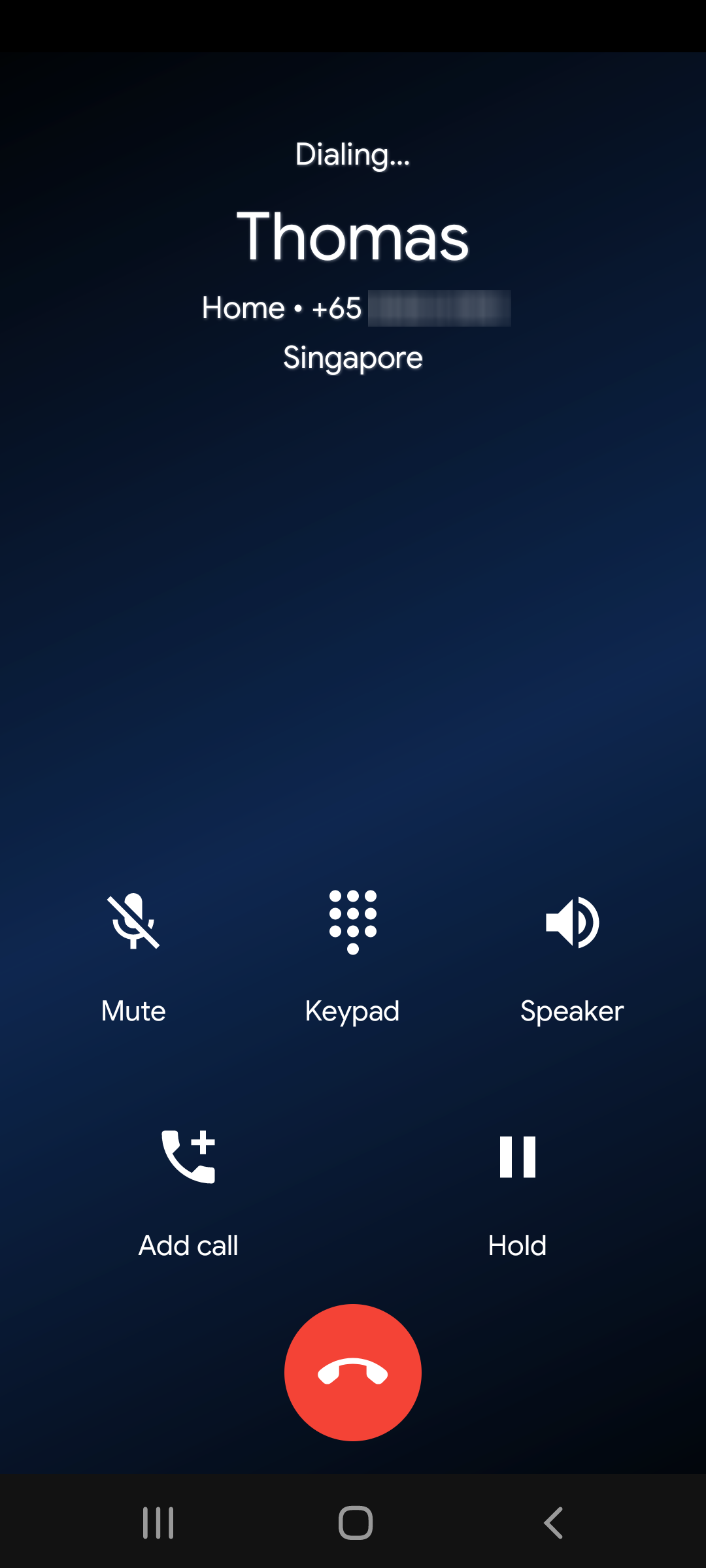Tap the Keypad label to expand it
This screenshot has width=706, height=1568.
352,1011
